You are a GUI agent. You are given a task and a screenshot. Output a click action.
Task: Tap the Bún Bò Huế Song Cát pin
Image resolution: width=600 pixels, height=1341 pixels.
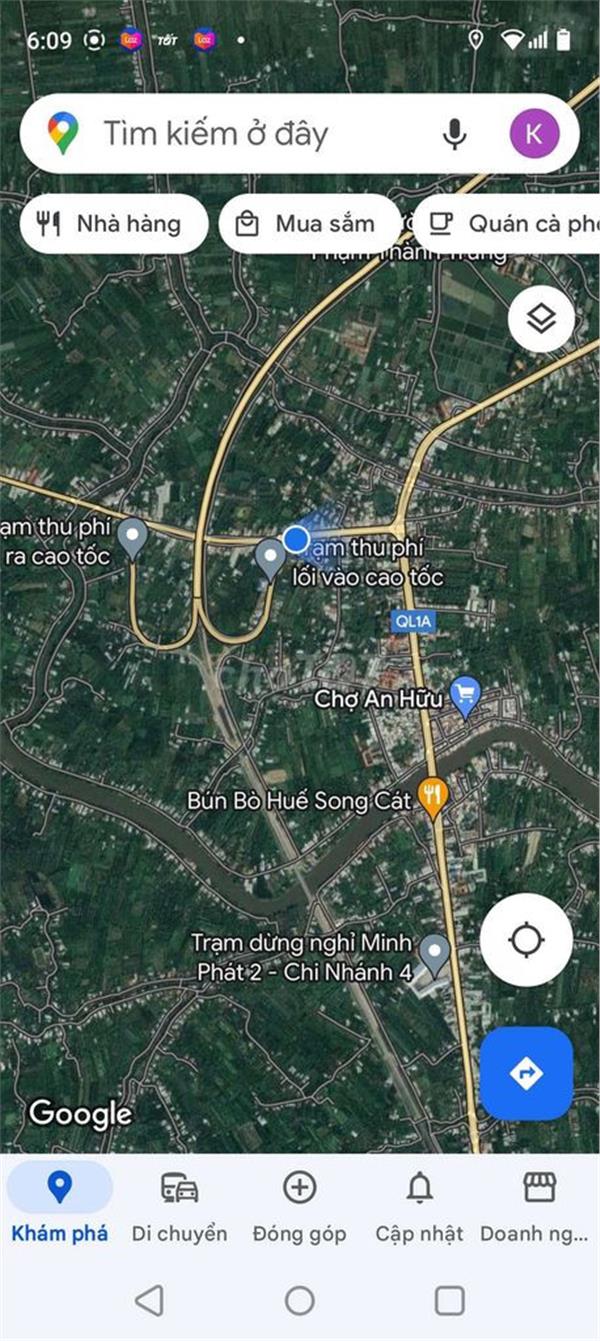click(432, 798)
